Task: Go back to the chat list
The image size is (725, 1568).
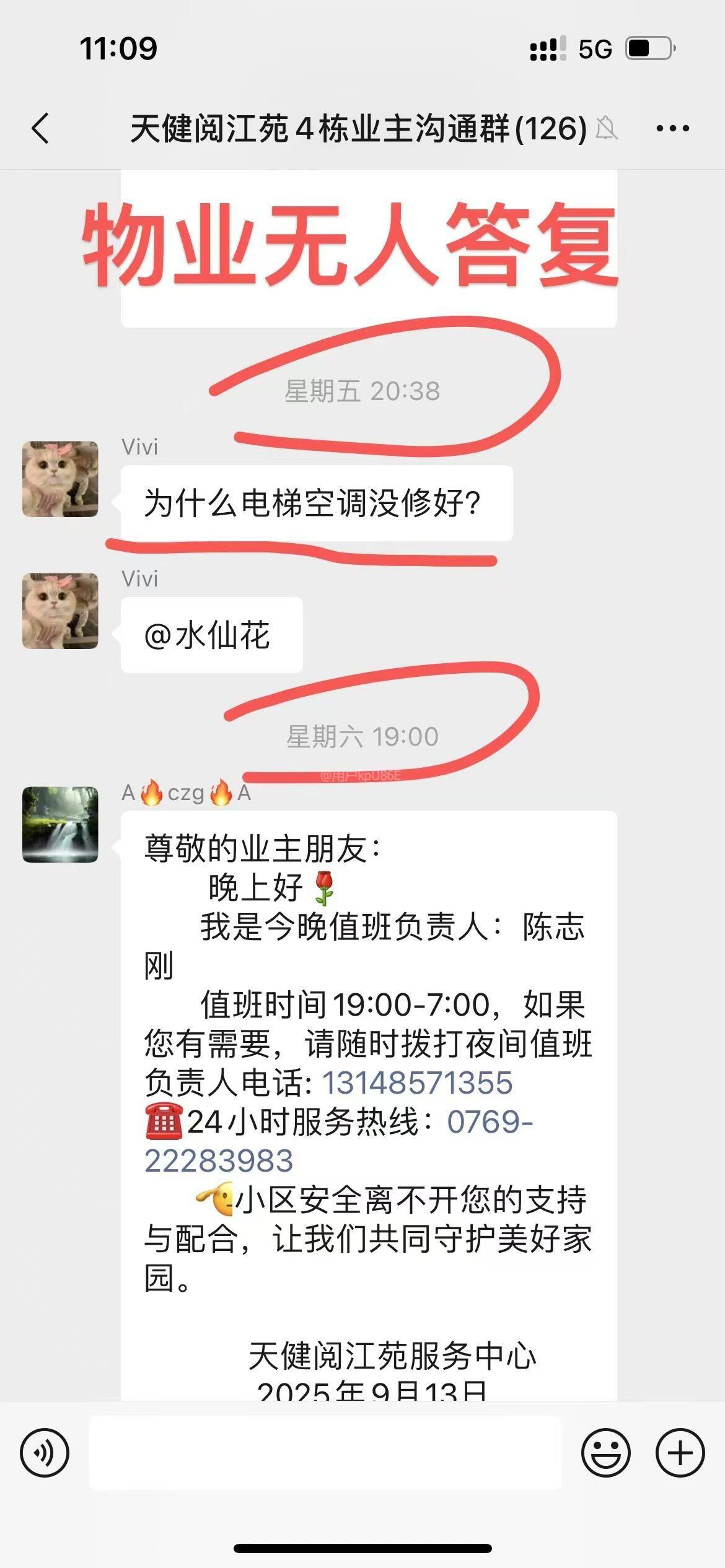Action: [41, 128]
